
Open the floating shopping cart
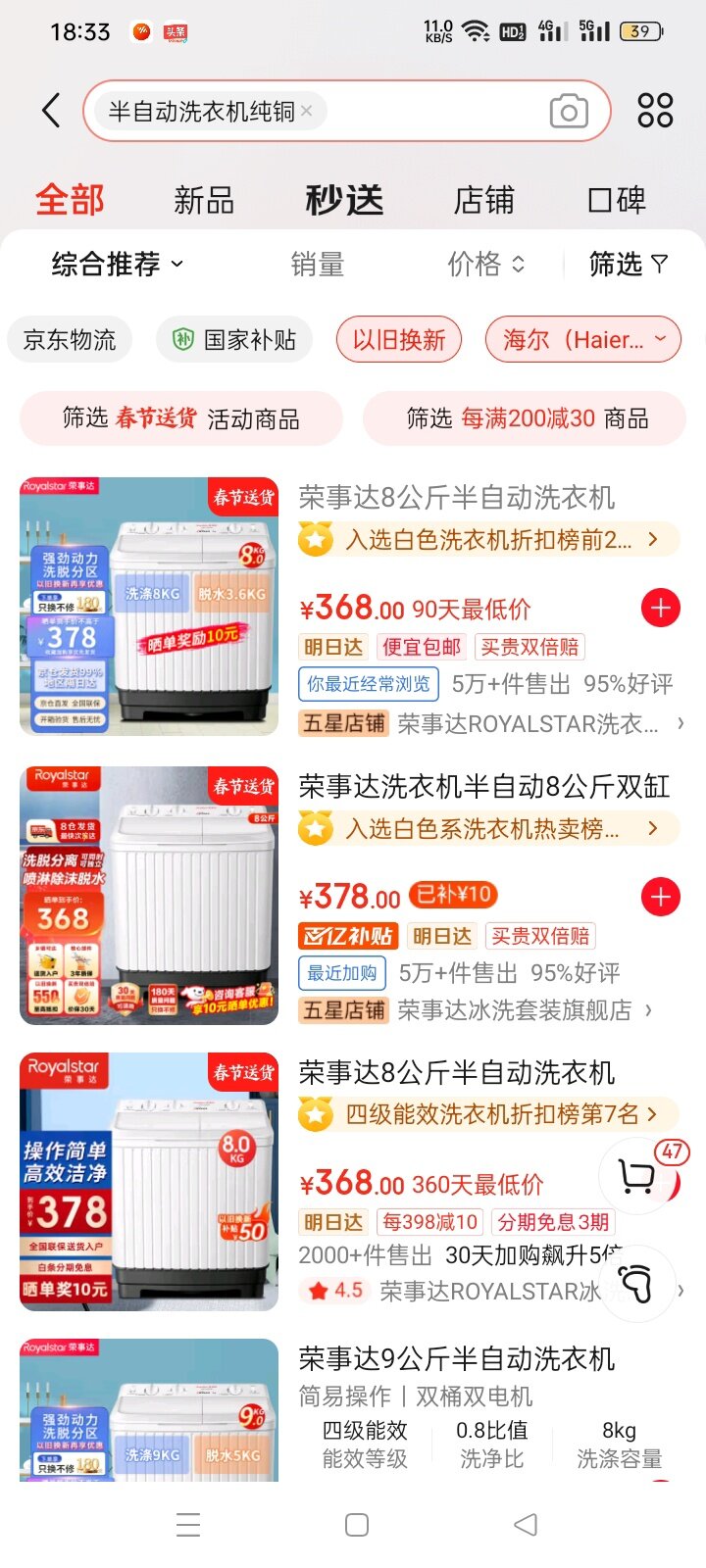[x=639, y=1175]
